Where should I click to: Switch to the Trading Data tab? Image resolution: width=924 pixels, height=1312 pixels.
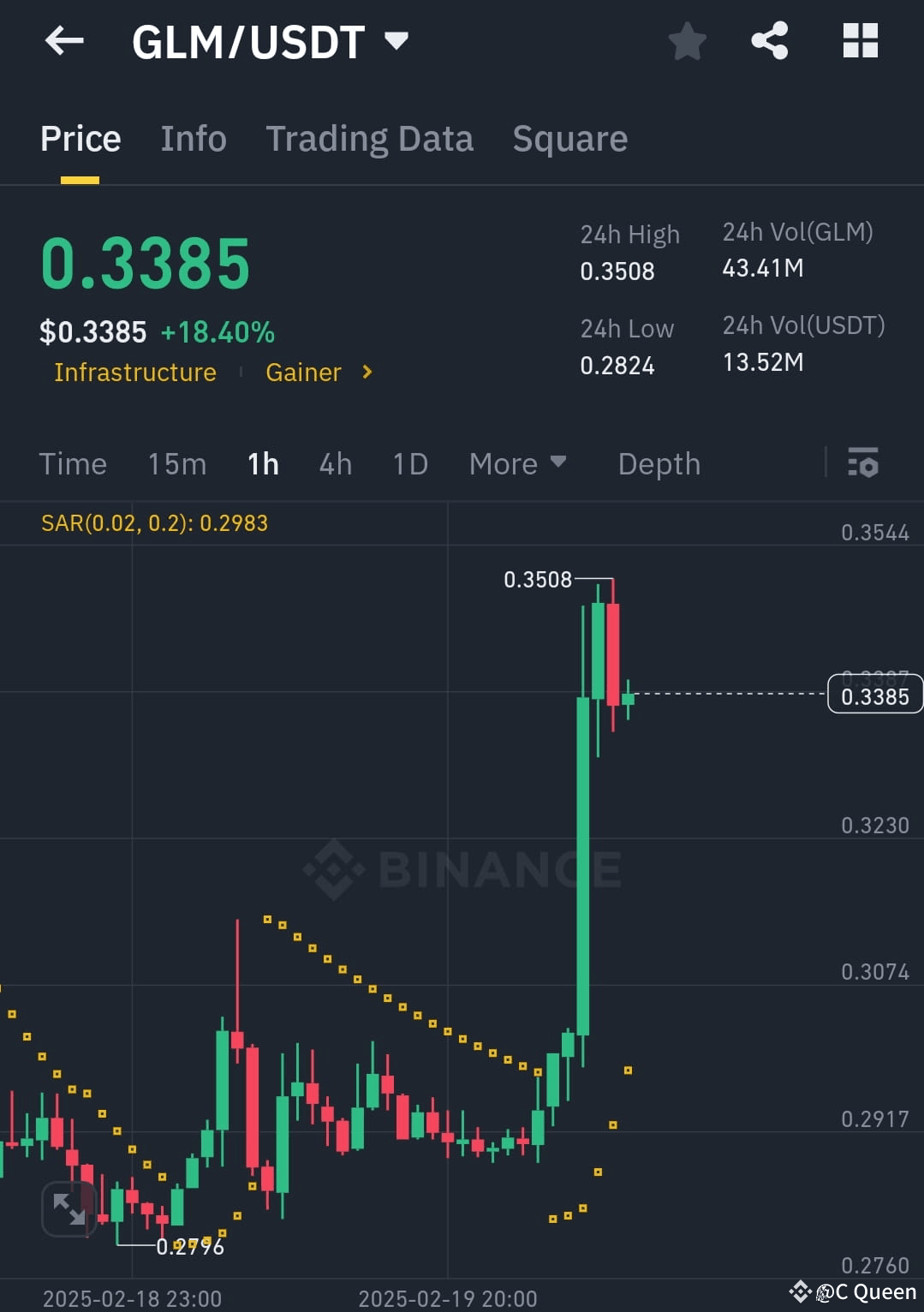pos(370,138)
